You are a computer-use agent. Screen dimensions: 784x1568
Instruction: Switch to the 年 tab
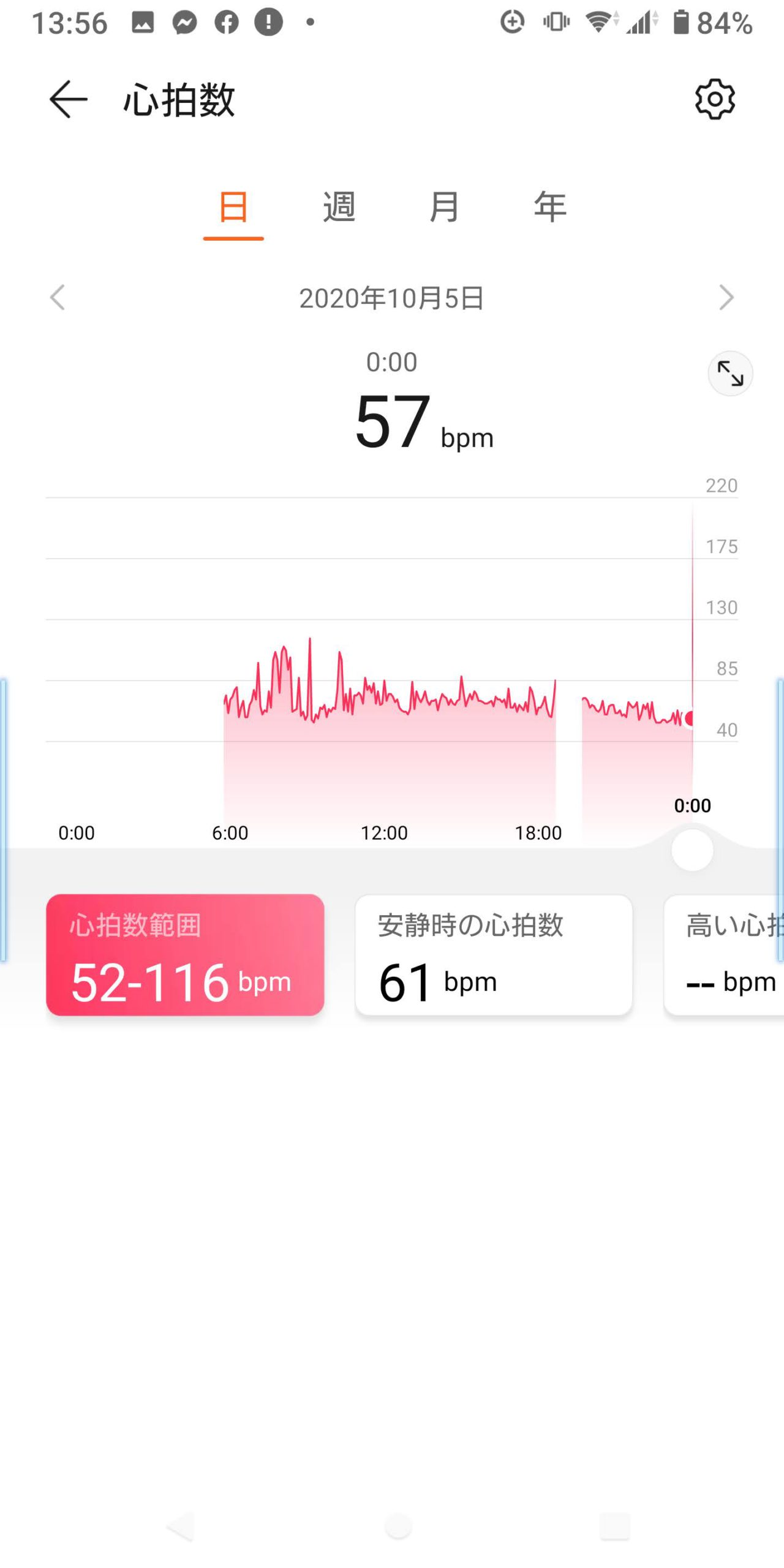(549, 207)
